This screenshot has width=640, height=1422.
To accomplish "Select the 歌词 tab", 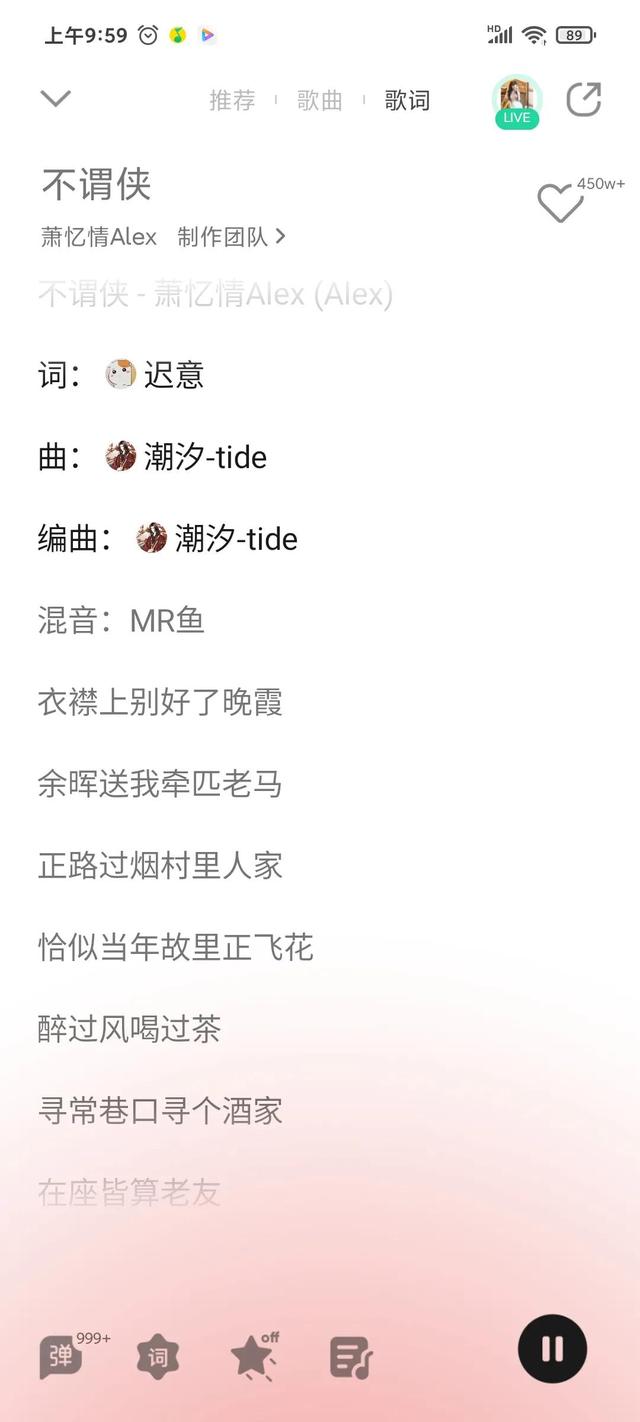I will pyautogui.click(x=407, y=100).
